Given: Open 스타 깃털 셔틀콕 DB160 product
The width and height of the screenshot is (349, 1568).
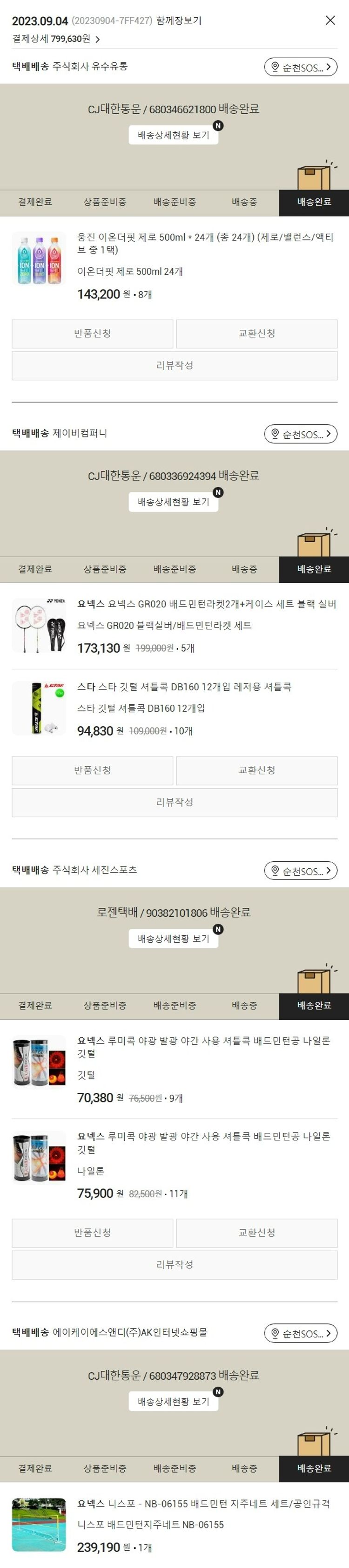Looking at the screenshot, I should tap(184, 687).
